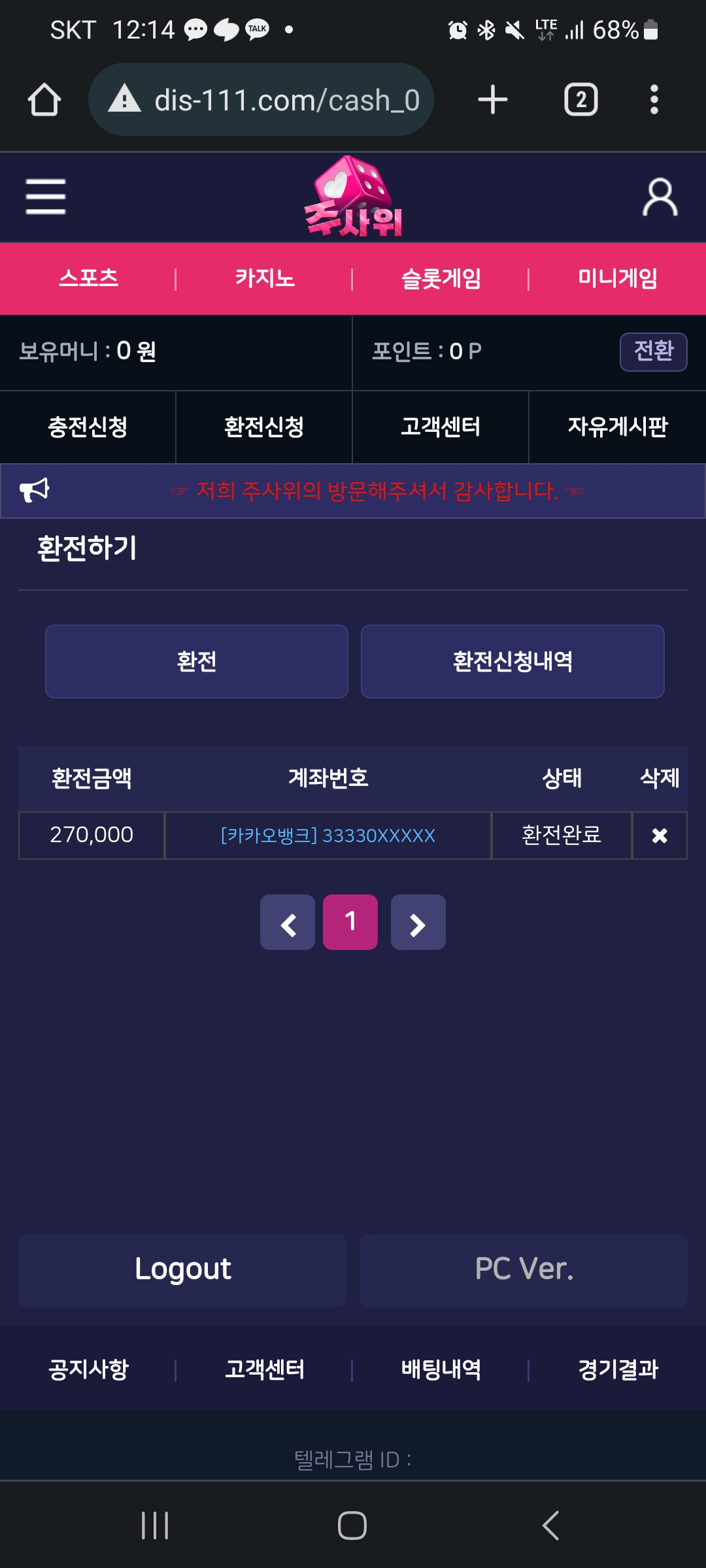Image resolution: width=706 pixels, height=1568 pixels.
Task: Go to 충전신청 page
Action: point(88,427)
